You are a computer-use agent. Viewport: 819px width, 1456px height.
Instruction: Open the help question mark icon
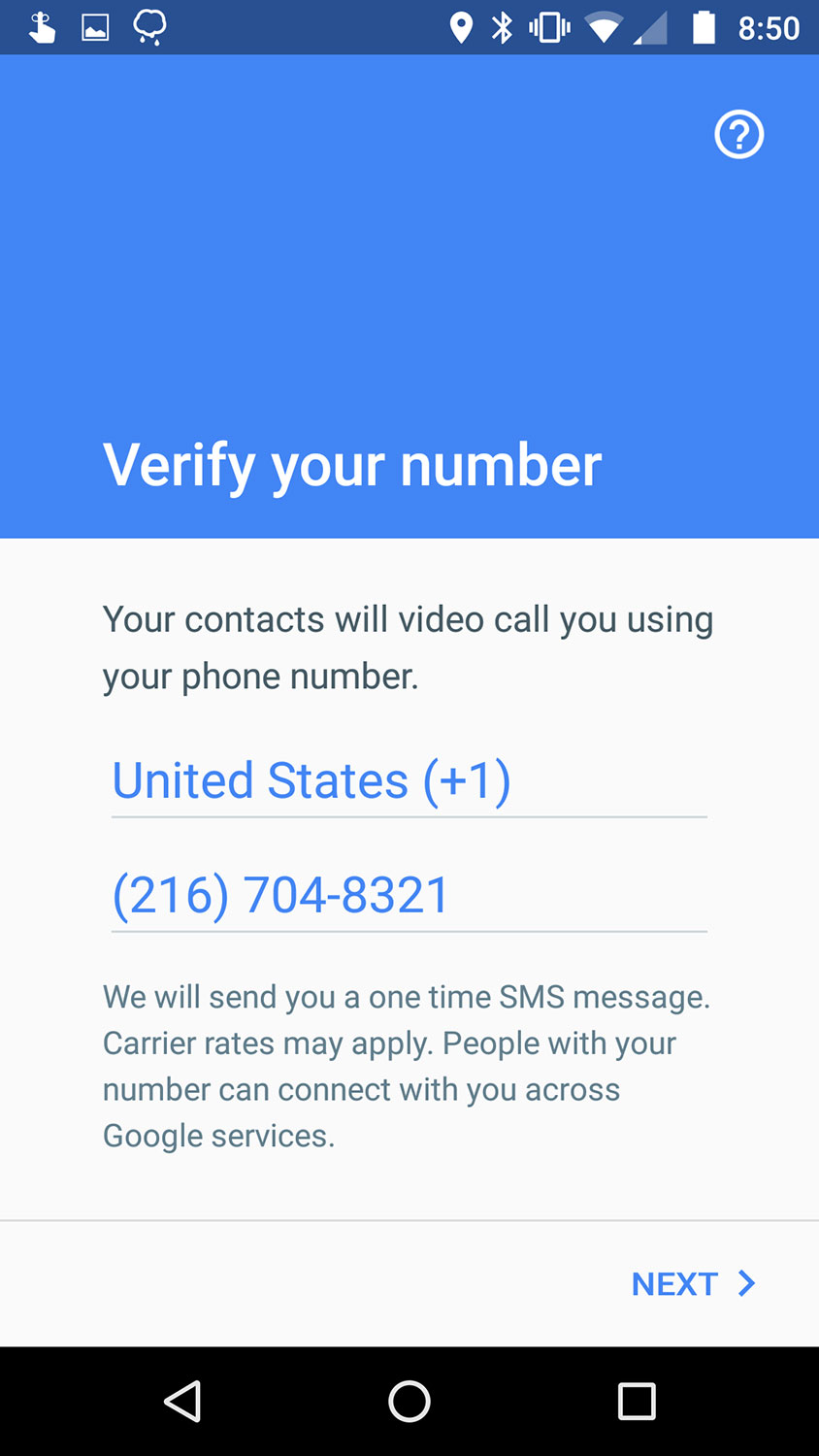tap(739, 135)
